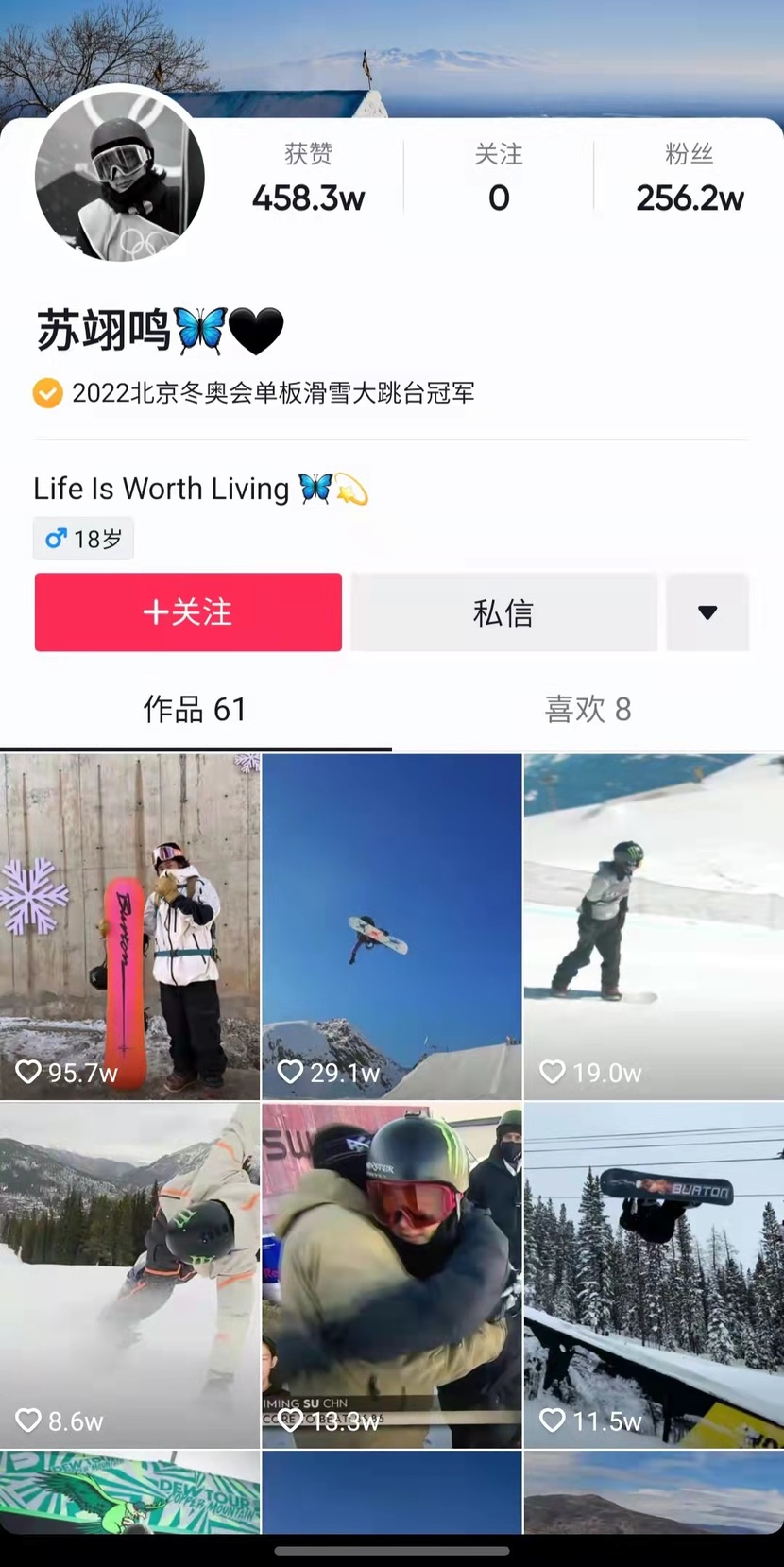Follow 苏翊鸣 with the 关注 button
Screen dimensions: 784x1567
[x=188, y=612]
